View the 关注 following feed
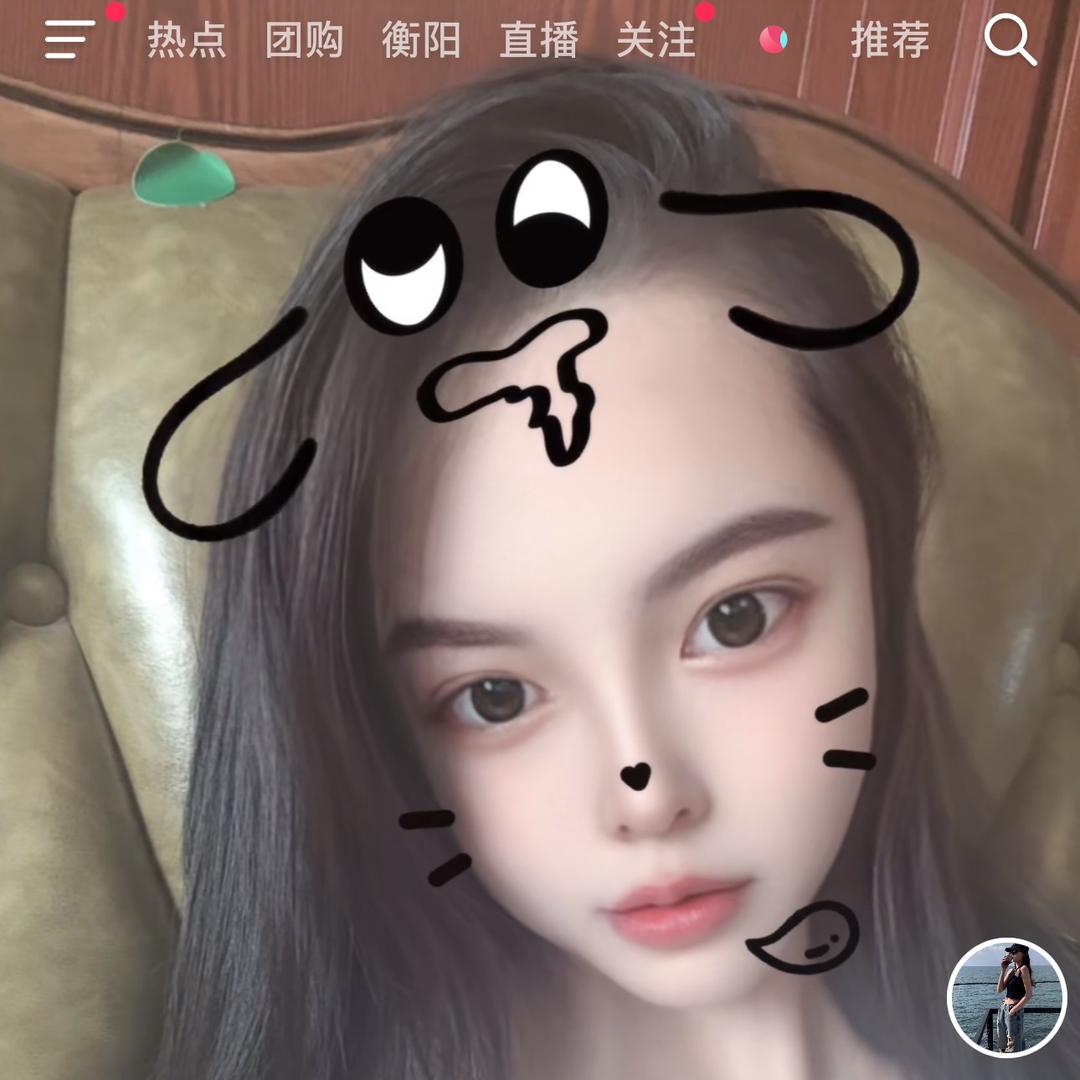Viewport: 1080px width, 1080px height. click(656, 41)
